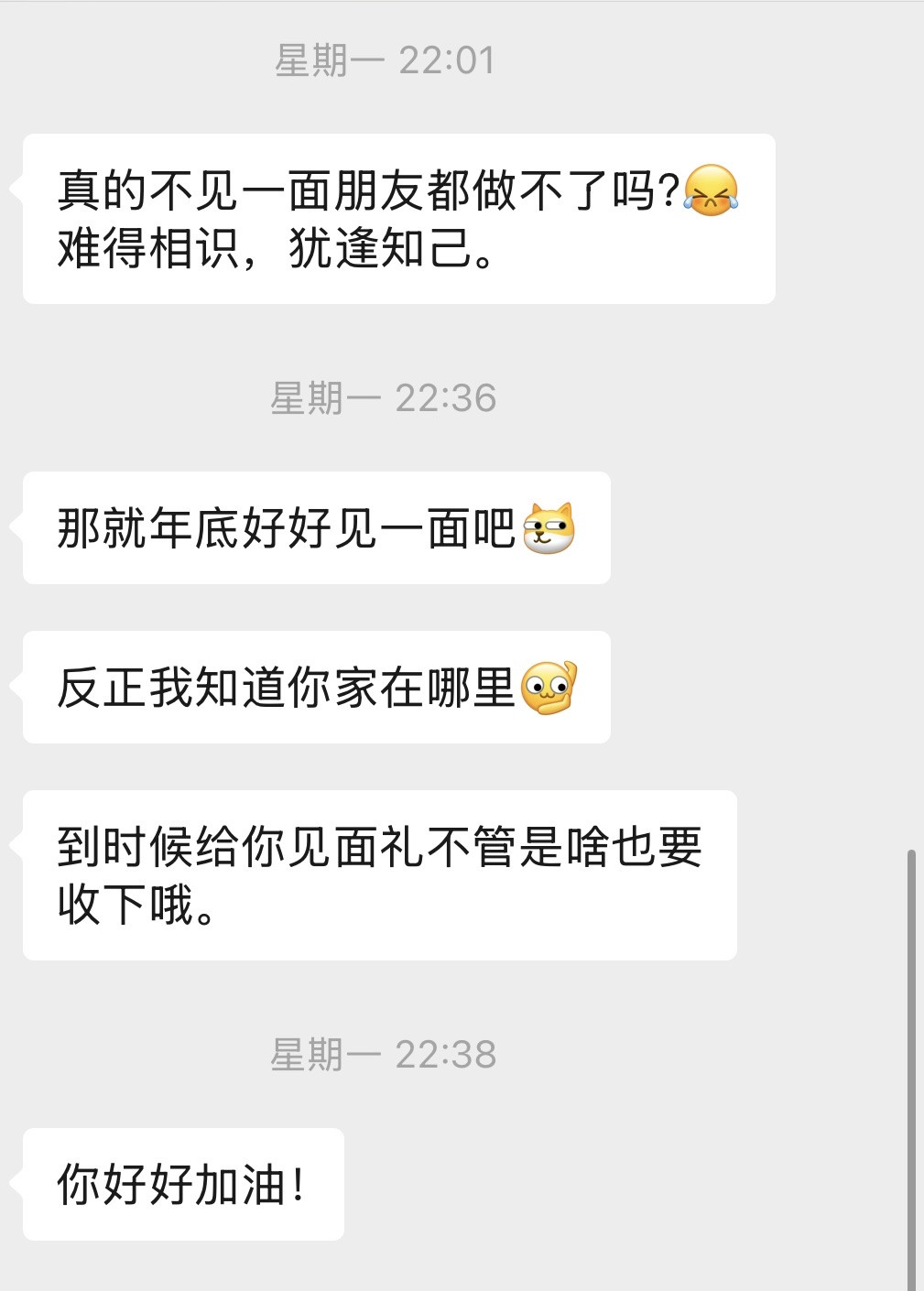Click the timestamp 星期一 22:38
Screen dimensions: 924x1291
click(385, 1053)
